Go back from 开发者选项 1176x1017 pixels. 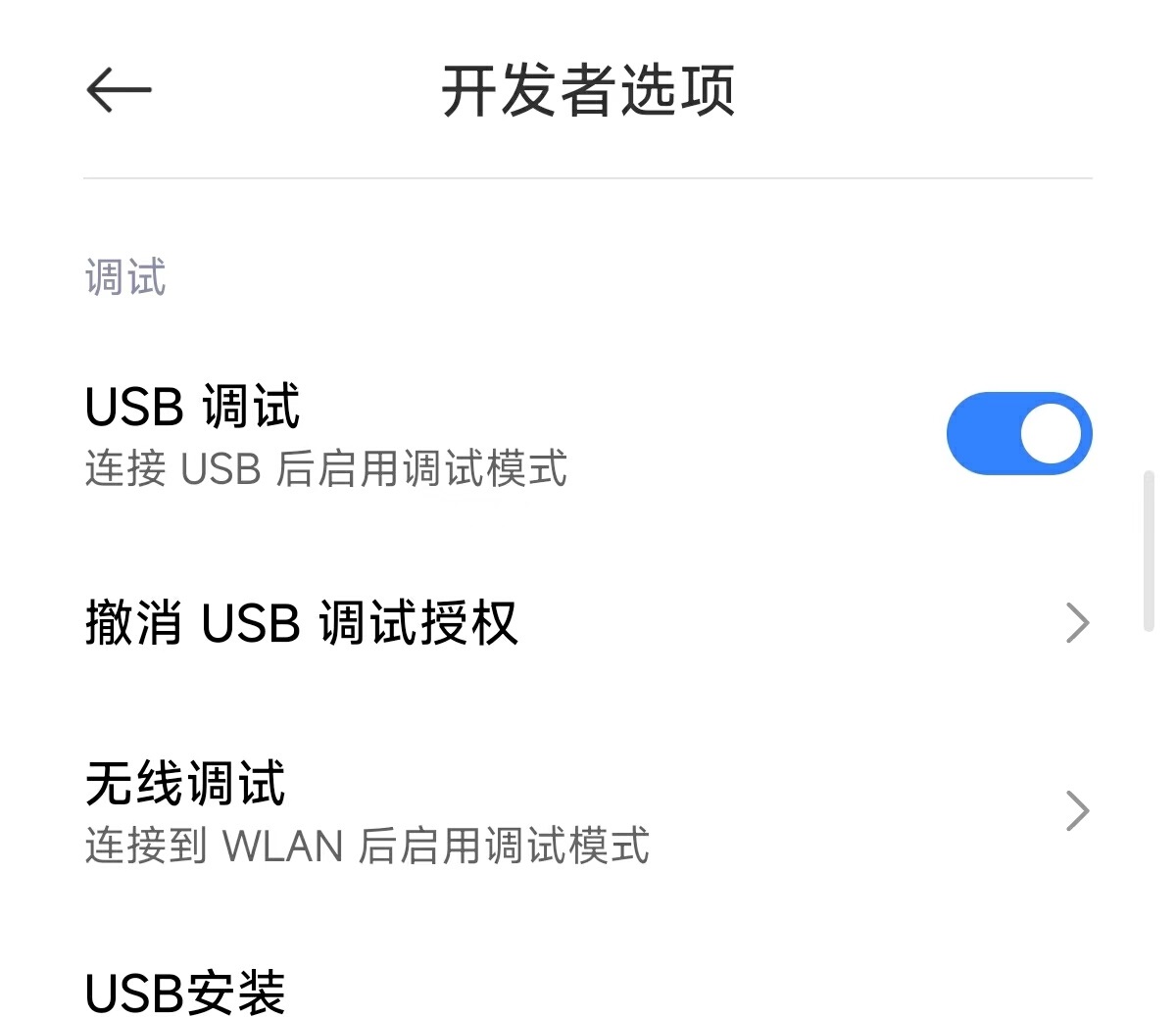tap(119, 90)
